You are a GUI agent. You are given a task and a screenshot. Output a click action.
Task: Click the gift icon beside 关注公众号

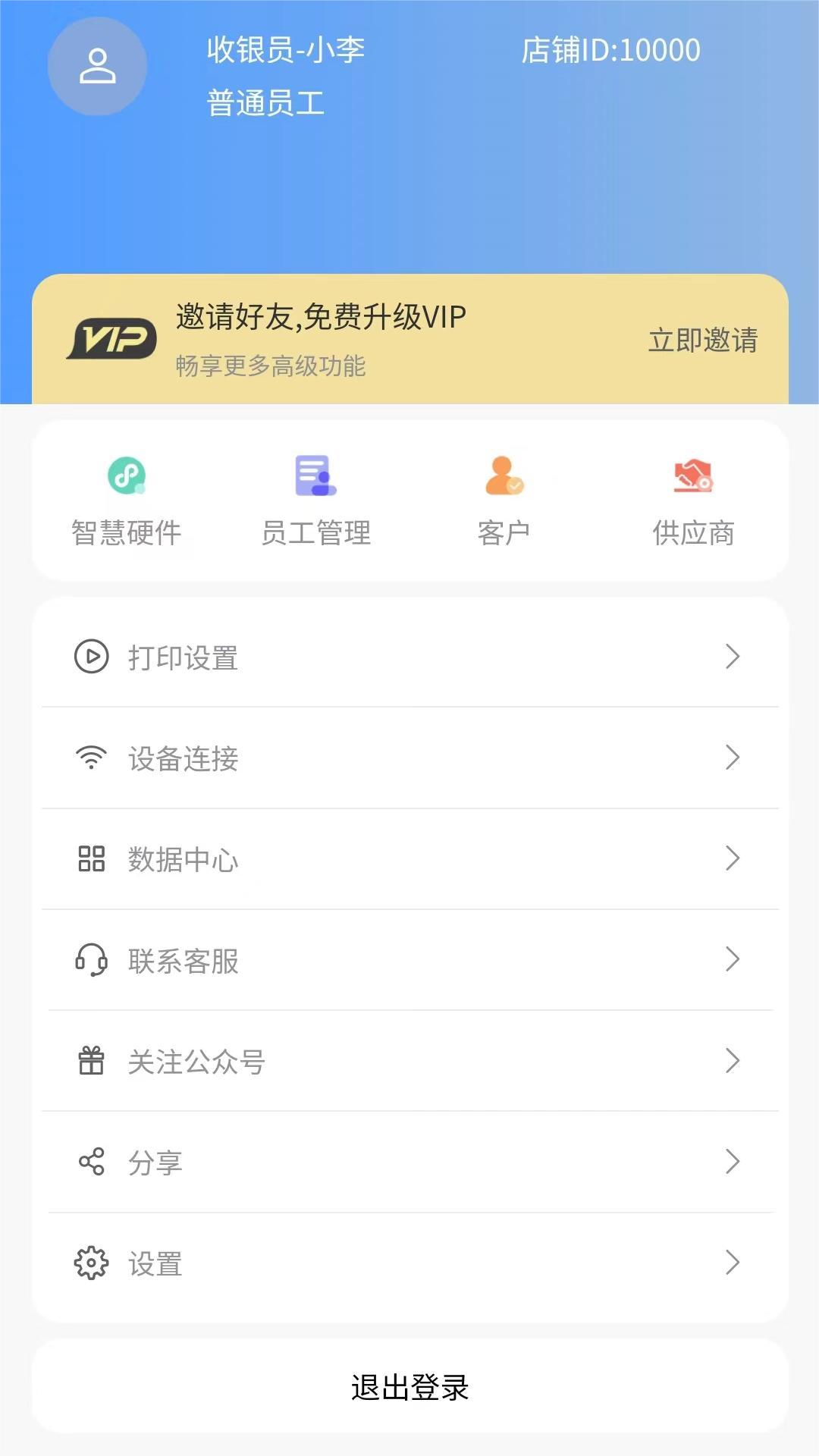tap(90, 1060)
